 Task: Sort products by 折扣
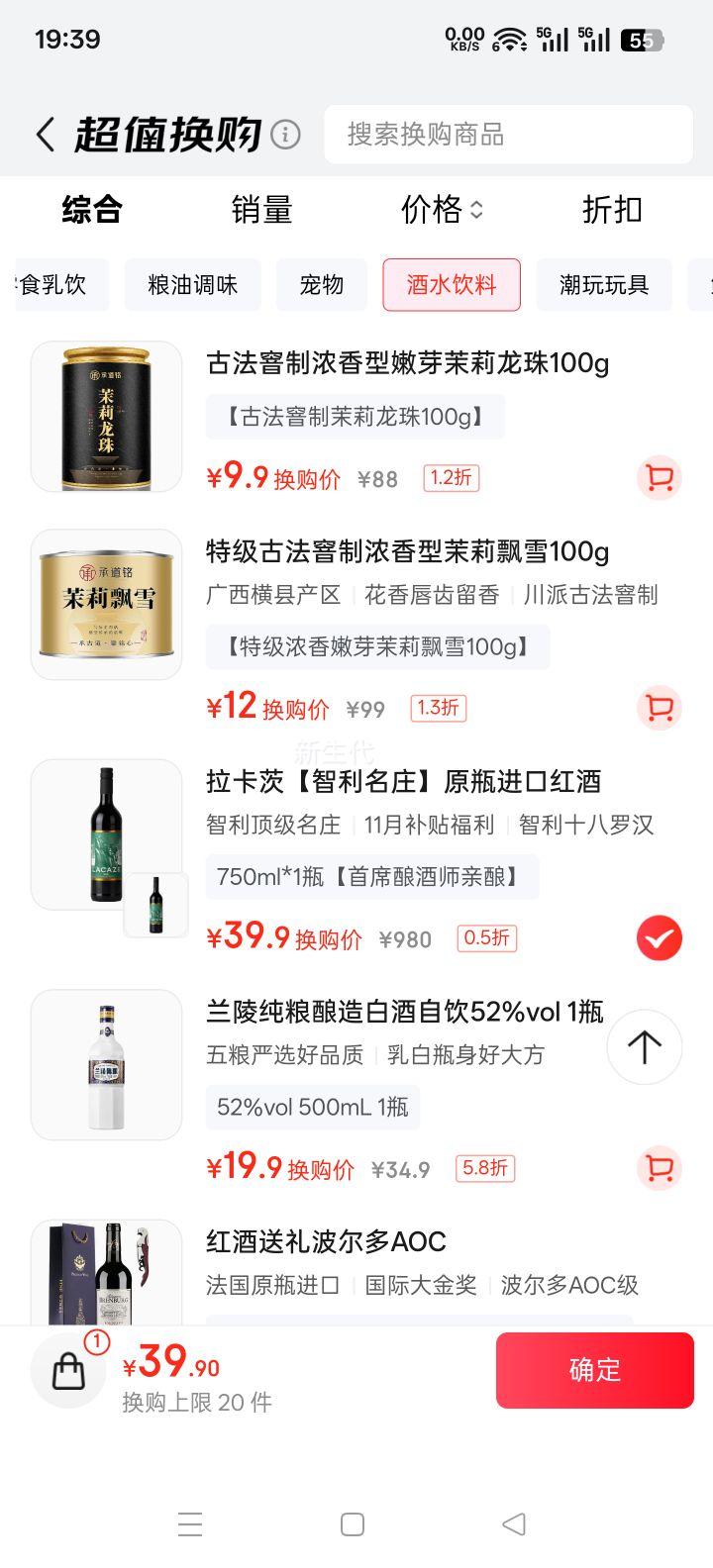pyautogui.click(x=612, y=210)
